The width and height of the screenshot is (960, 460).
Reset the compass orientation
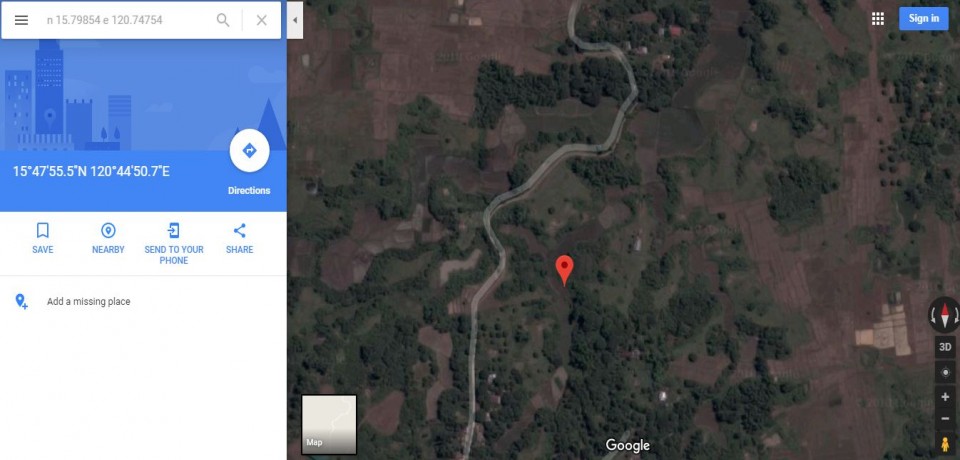click(945, 315)
